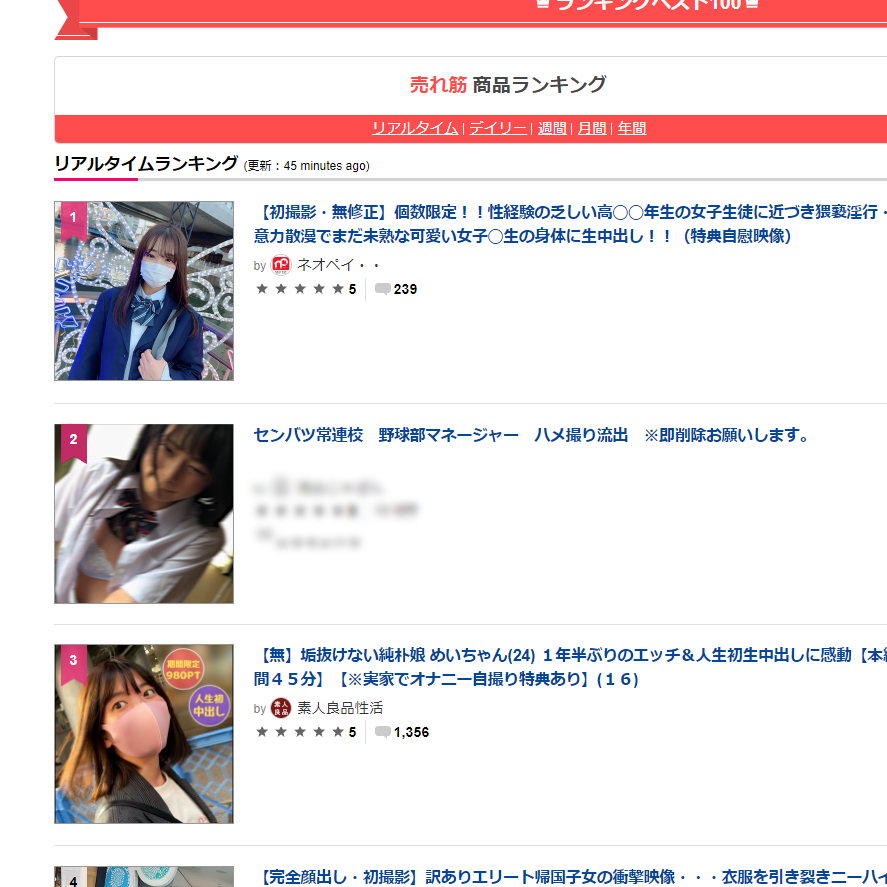Select the デイリー ranking tab
Viewport: 887px width, 887px height.
(x=497, y=128)
